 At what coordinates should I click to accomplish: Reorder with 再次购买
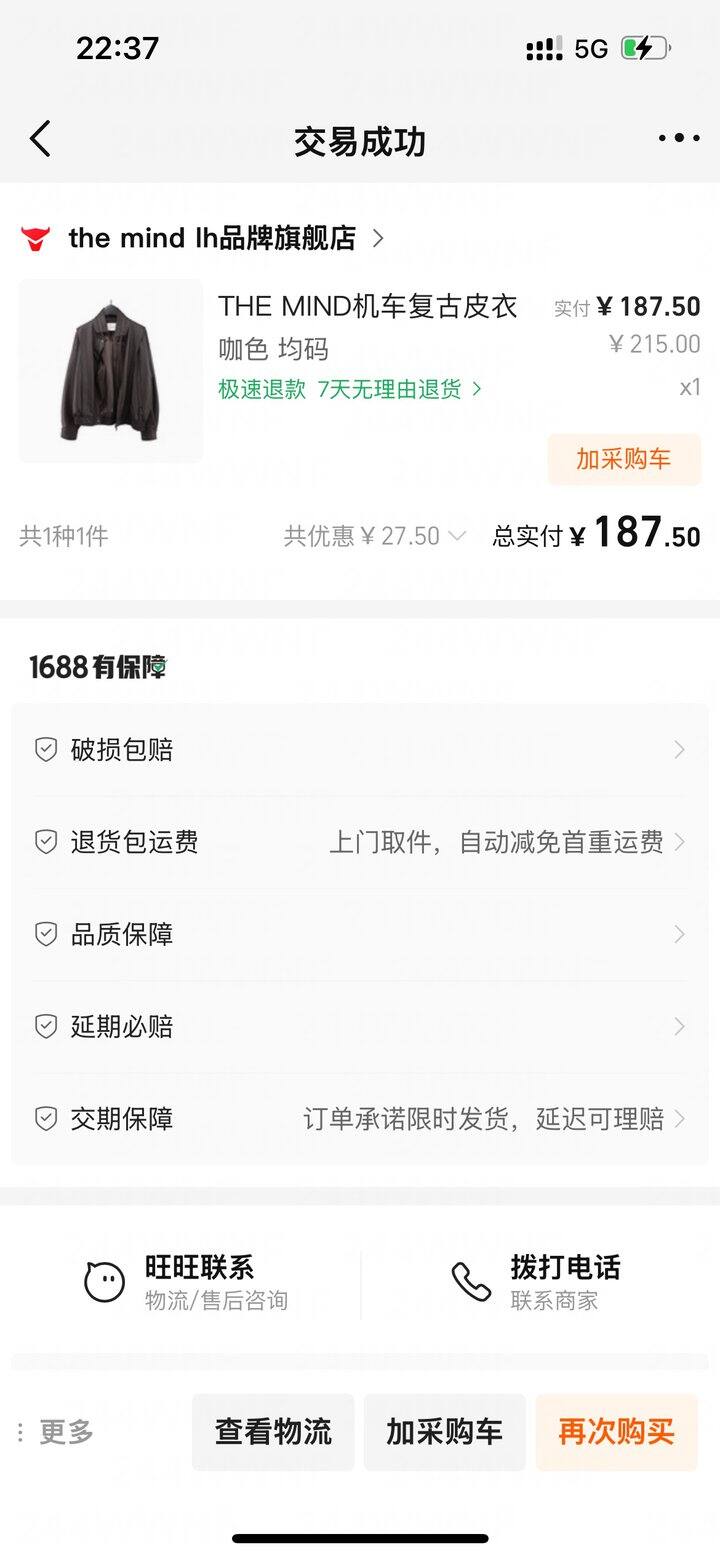click(616, 1432)
